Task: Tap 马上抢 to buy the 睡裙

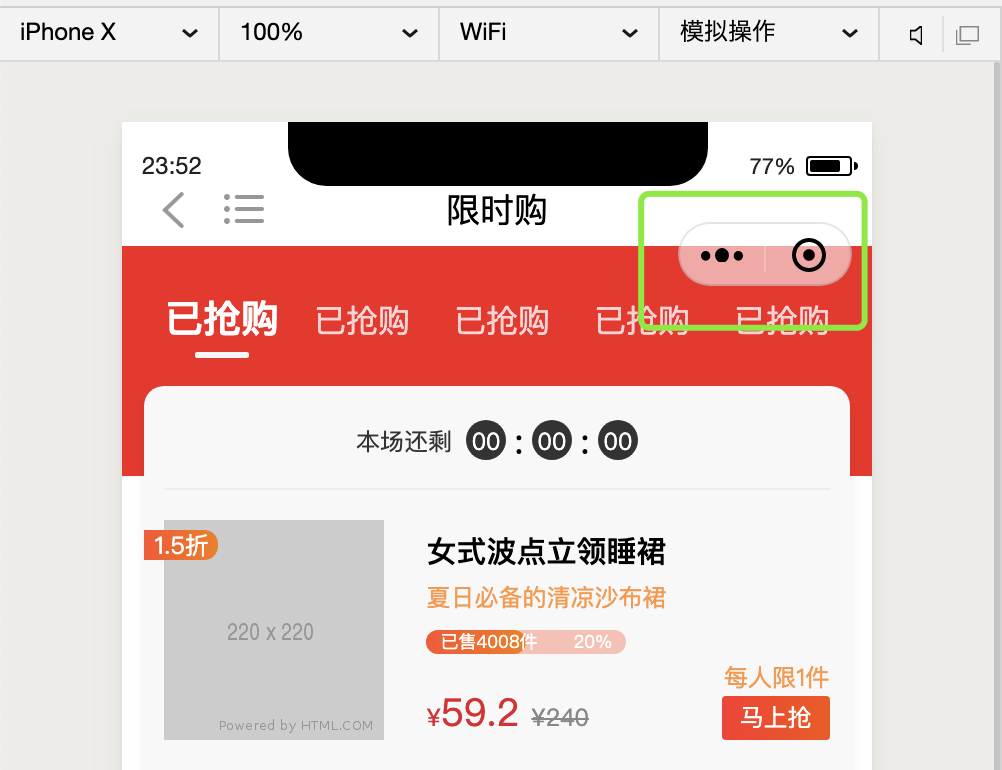Action: (775, 718)
